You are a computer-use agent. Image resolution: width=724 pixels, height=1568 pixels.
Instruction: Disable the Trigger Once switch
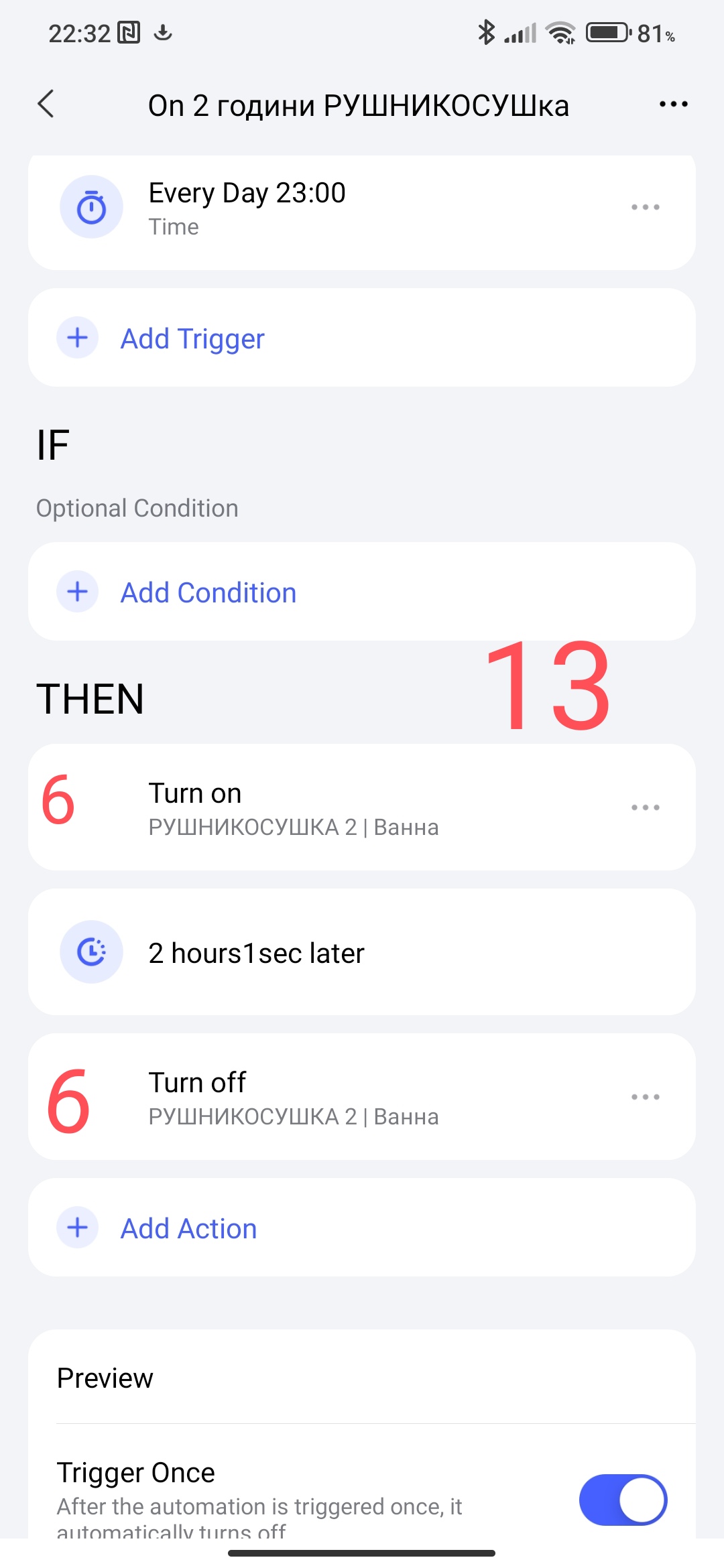(623, 1500)
